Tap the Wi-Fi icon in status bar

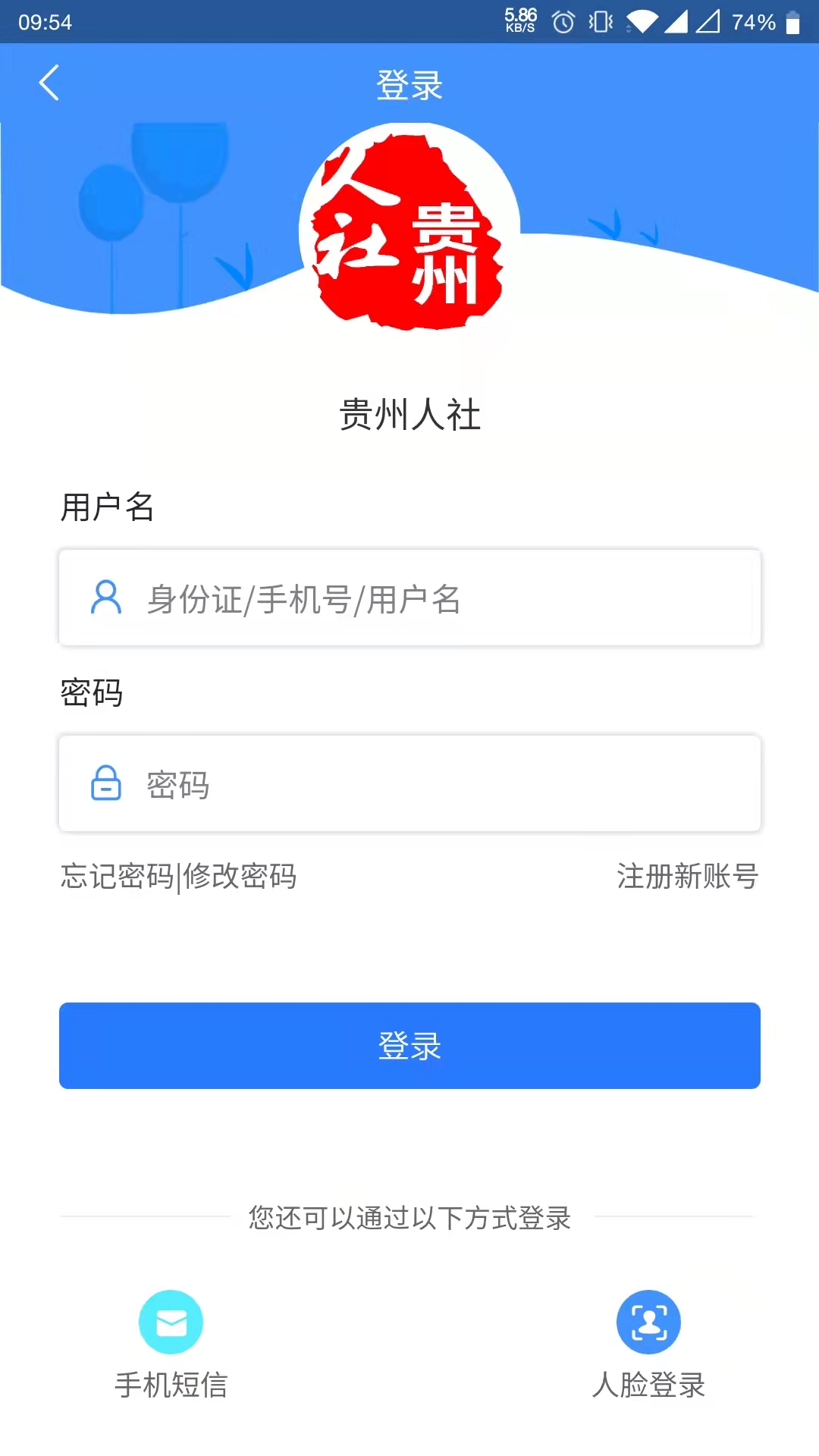tap(641, 20)
